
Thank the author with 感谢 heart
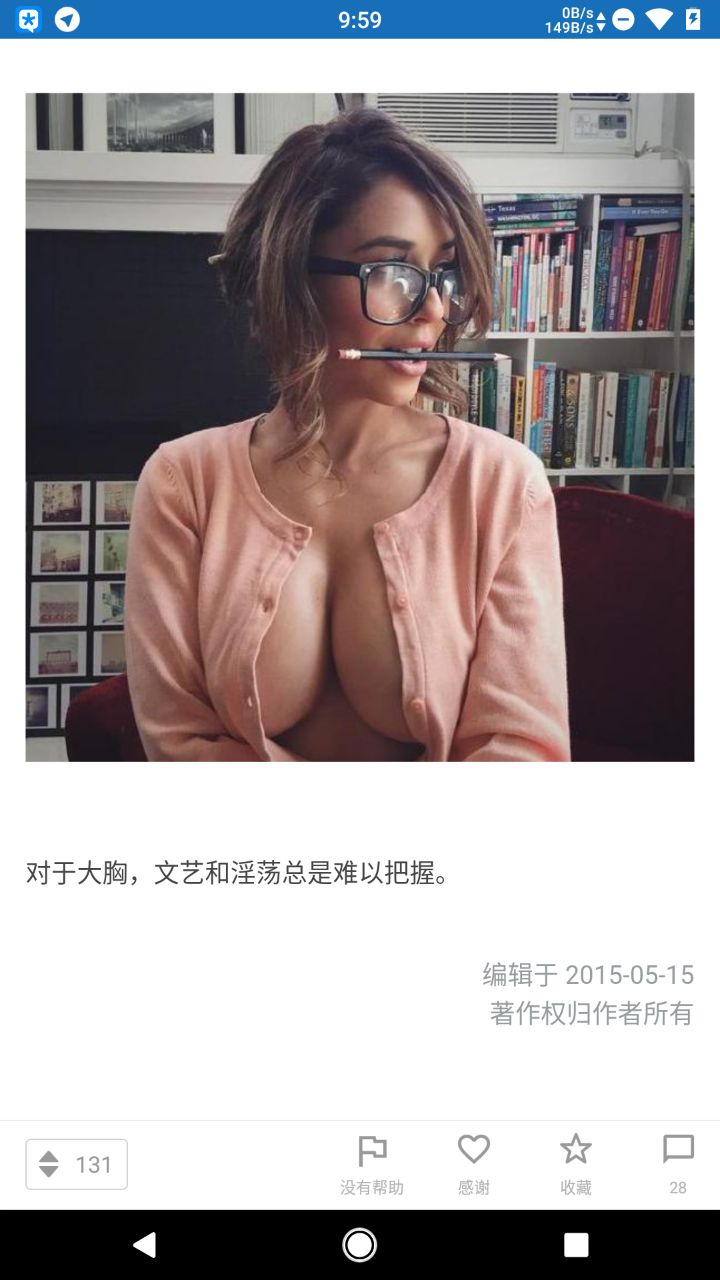tap(474, 1164)
